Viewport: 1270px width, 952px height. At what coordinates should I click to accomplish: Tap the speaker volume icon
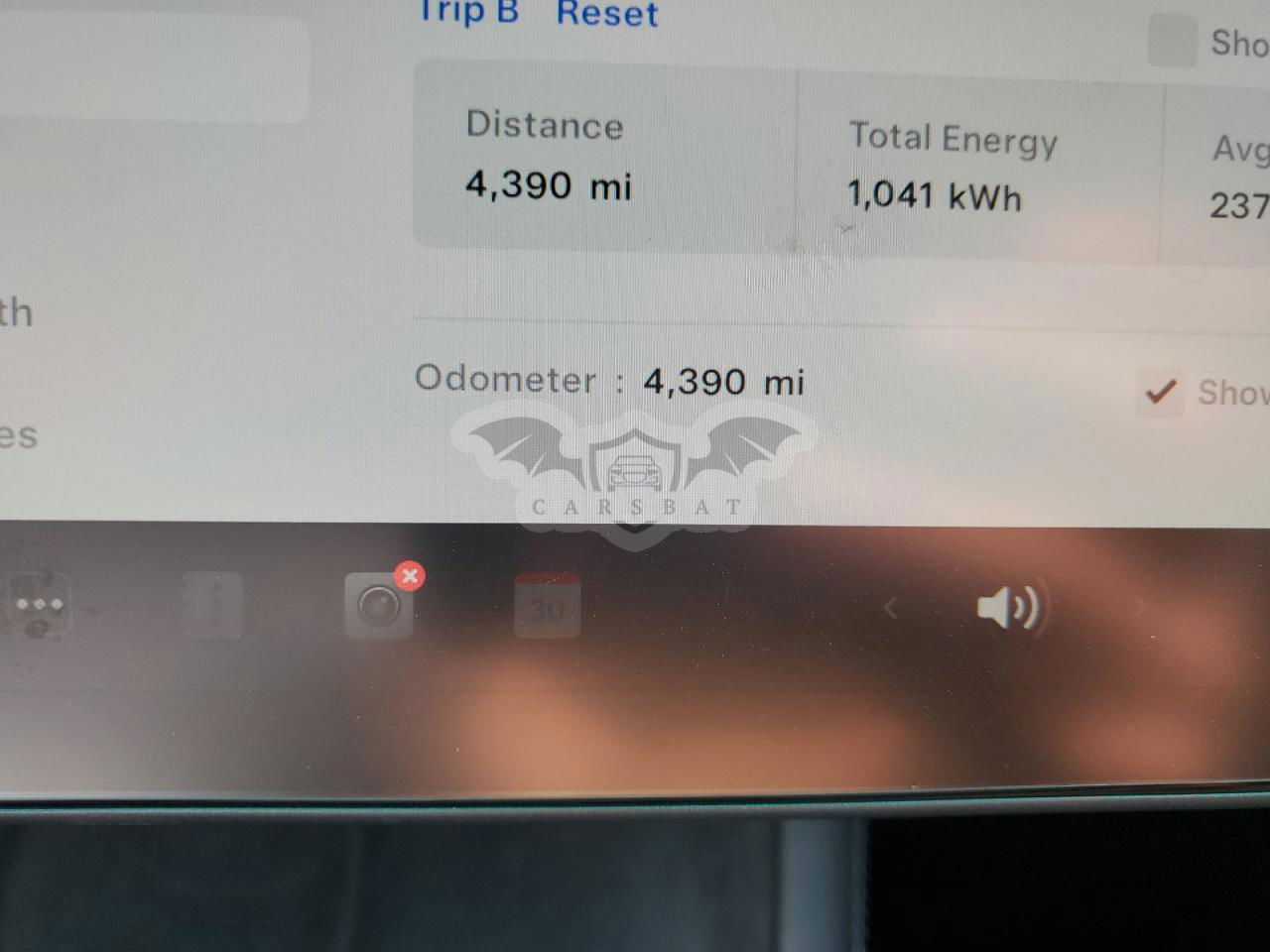tap(1007, 607)
